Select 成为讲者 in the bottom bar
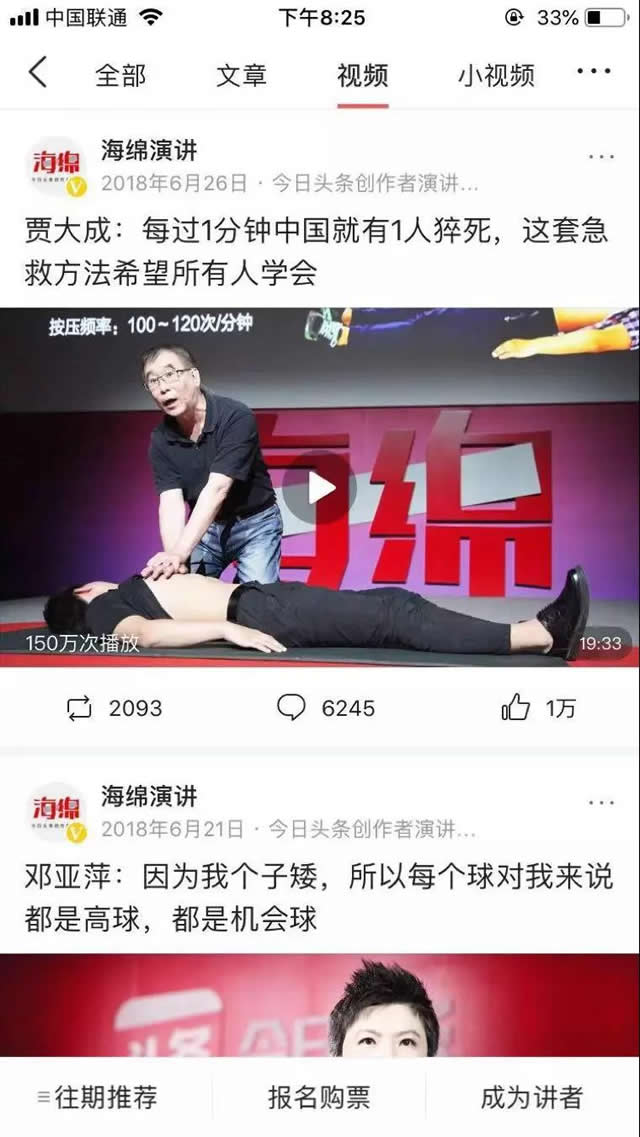Screen dimensions: 640x1137 (531, 1097)
